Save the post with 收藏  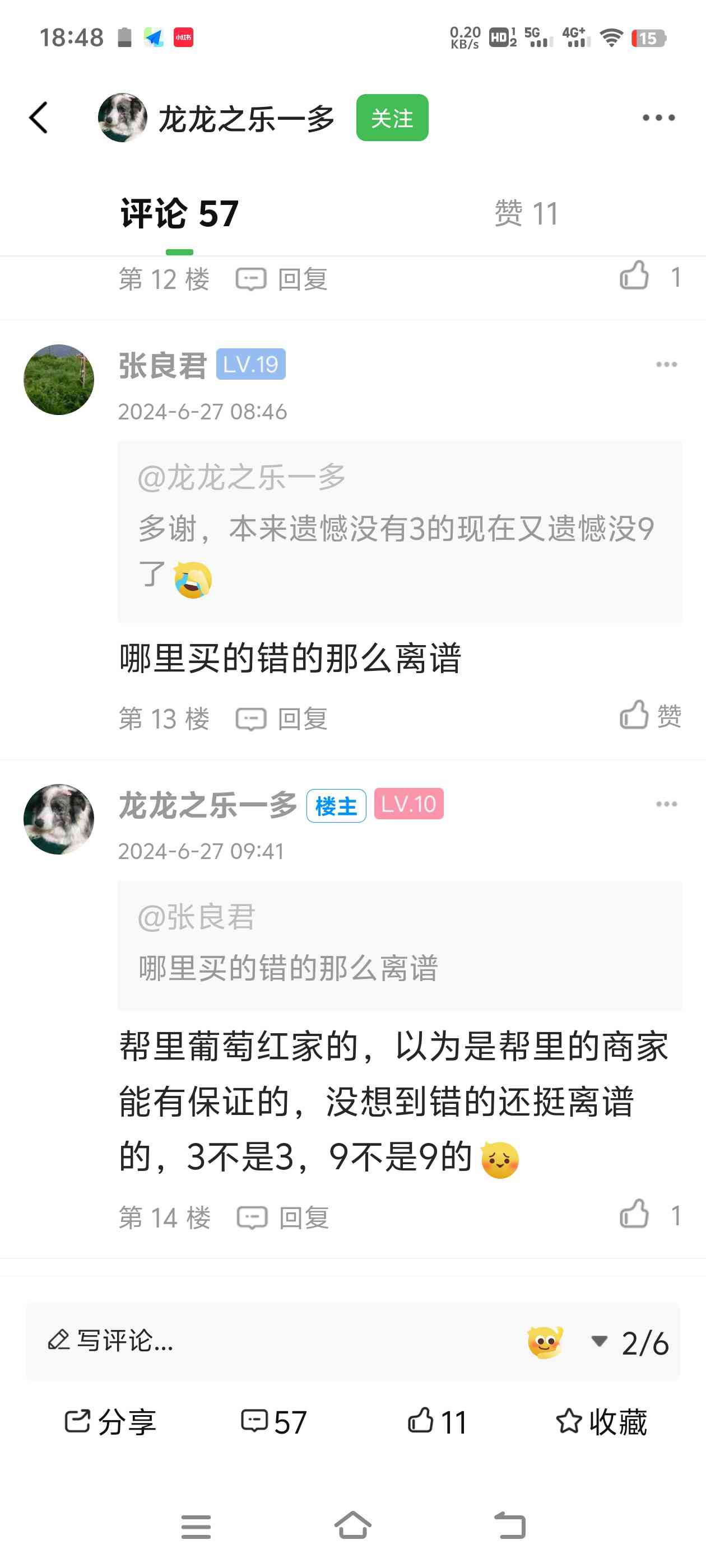[x=601, y=1422]
